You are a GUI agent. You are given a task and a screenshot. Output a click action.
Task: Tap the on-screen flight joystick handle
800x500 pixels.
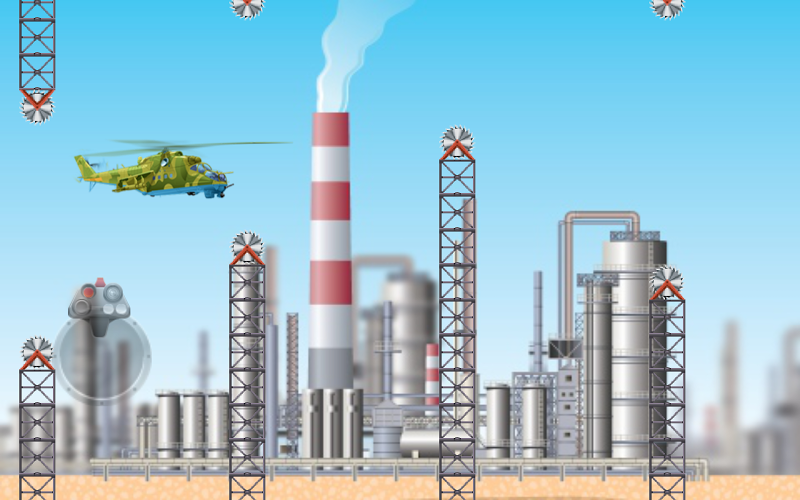tap(99, 307)
